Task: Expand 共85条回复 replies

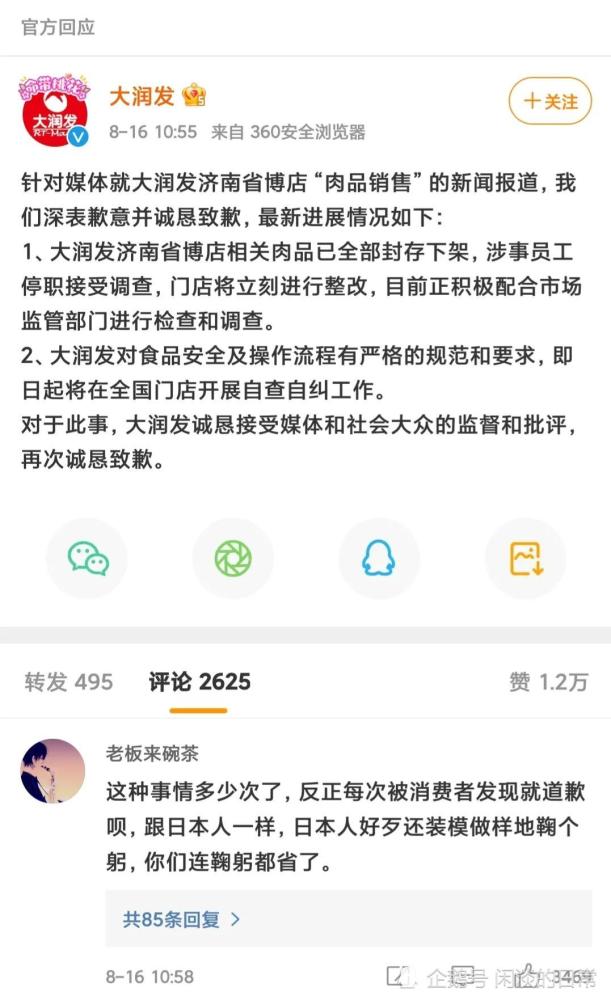Action: point(181,919)
